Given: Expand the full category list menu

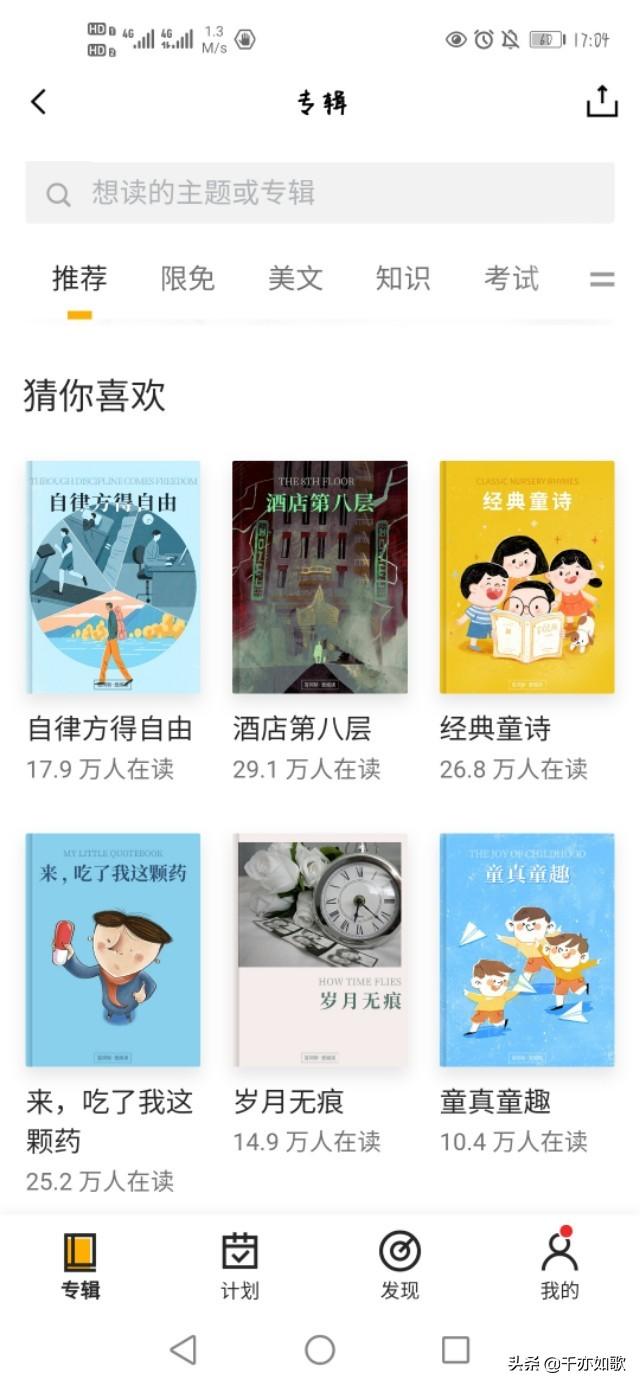Looking at the screenshot, I should (602, 280).
